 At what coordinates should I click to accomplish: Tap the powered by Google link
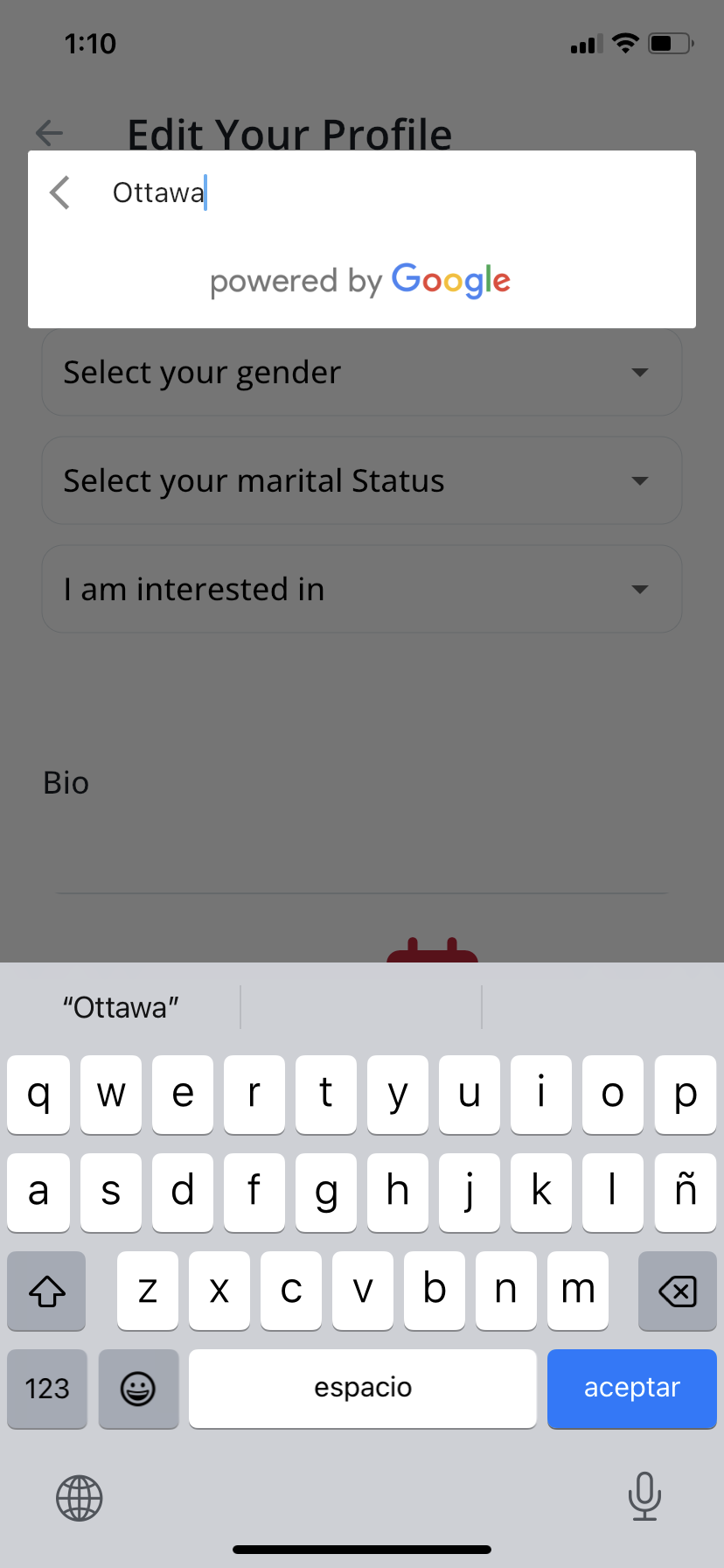pos(361,280)
